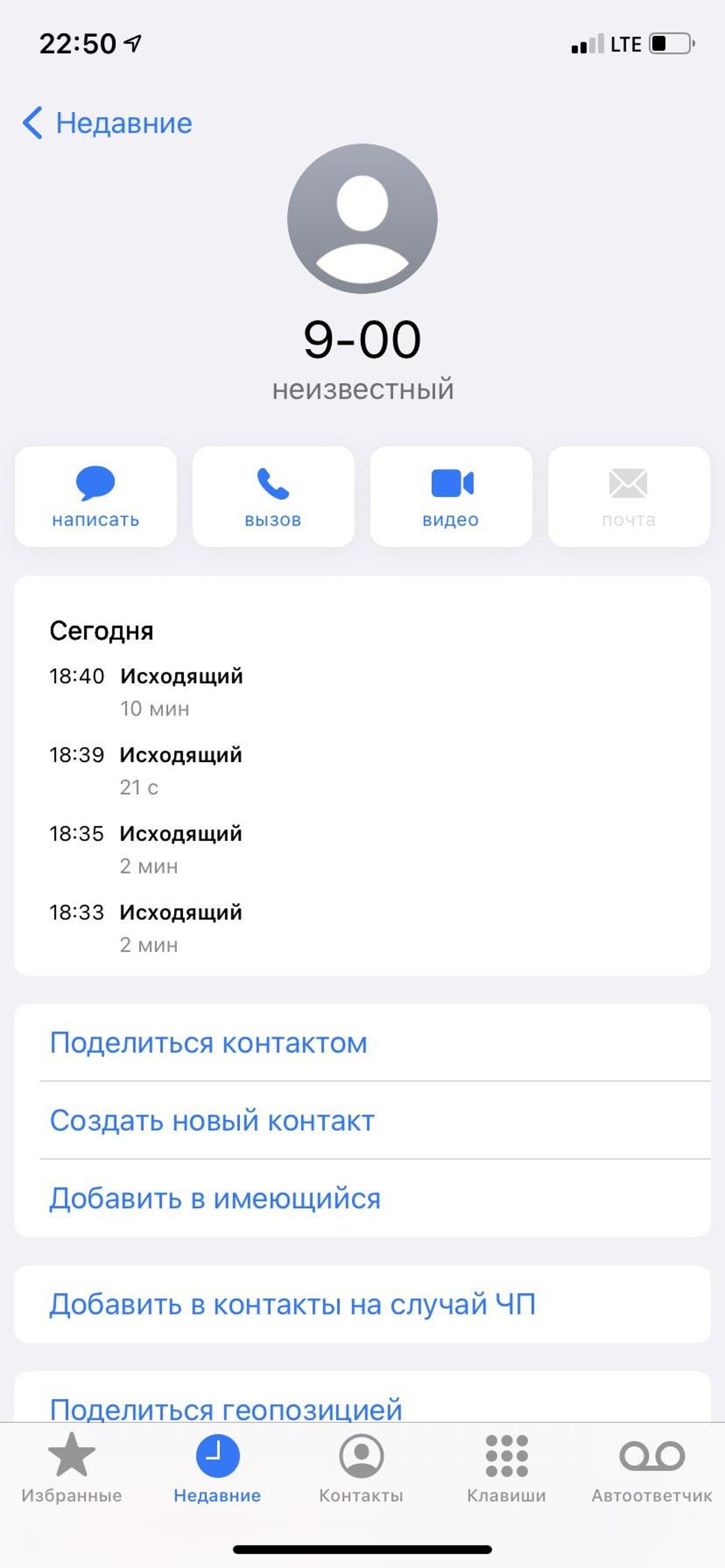725x1568 pixels.
Task: Start a видео call
Action: coord(452,496)
